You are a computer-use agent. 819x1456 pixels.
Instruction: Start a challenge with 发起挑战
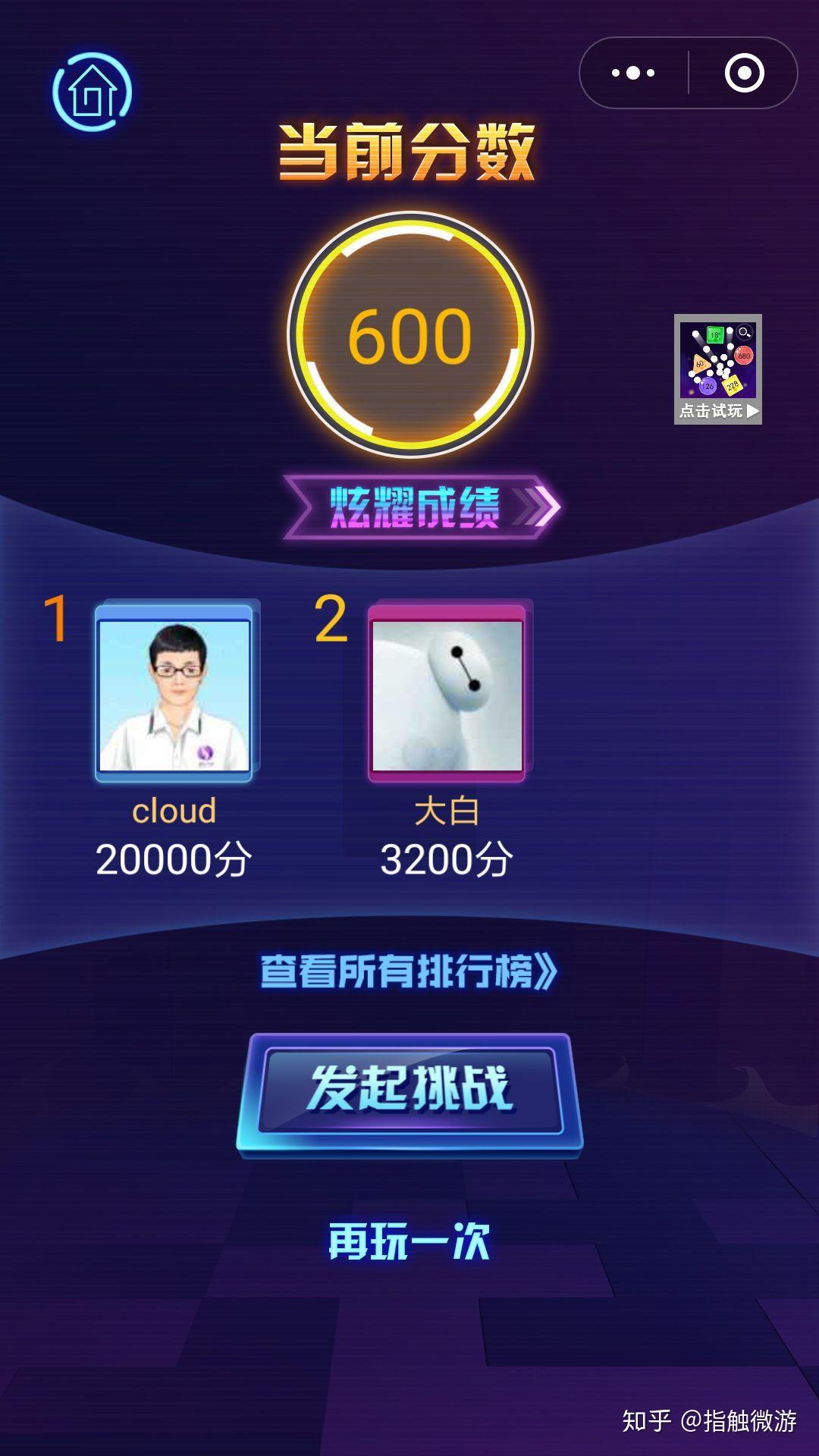(409, 1090)
